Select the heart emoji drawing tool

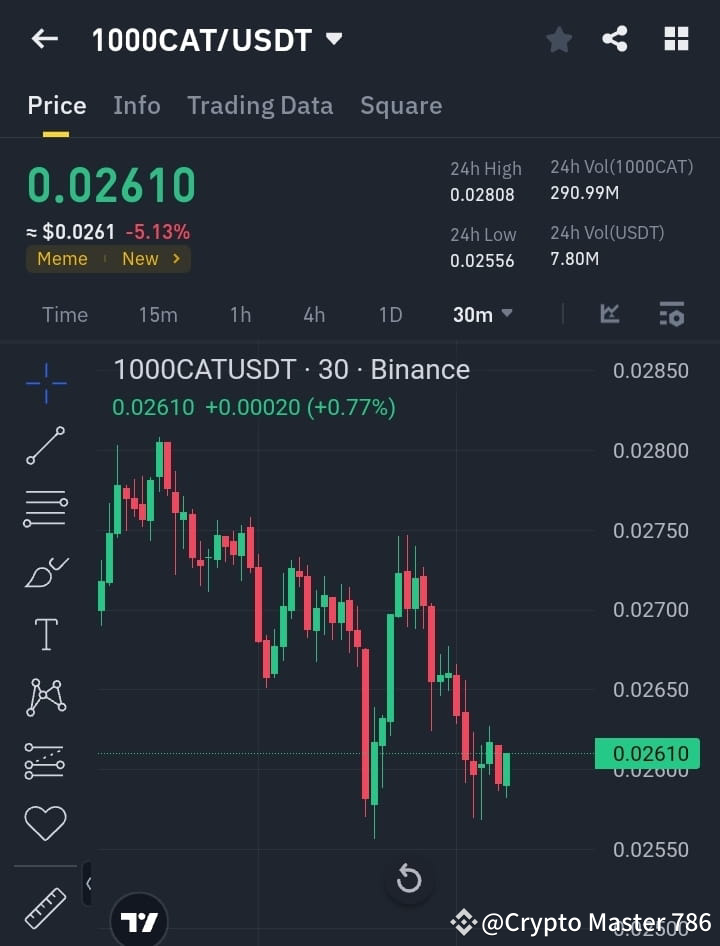(44, 822)
